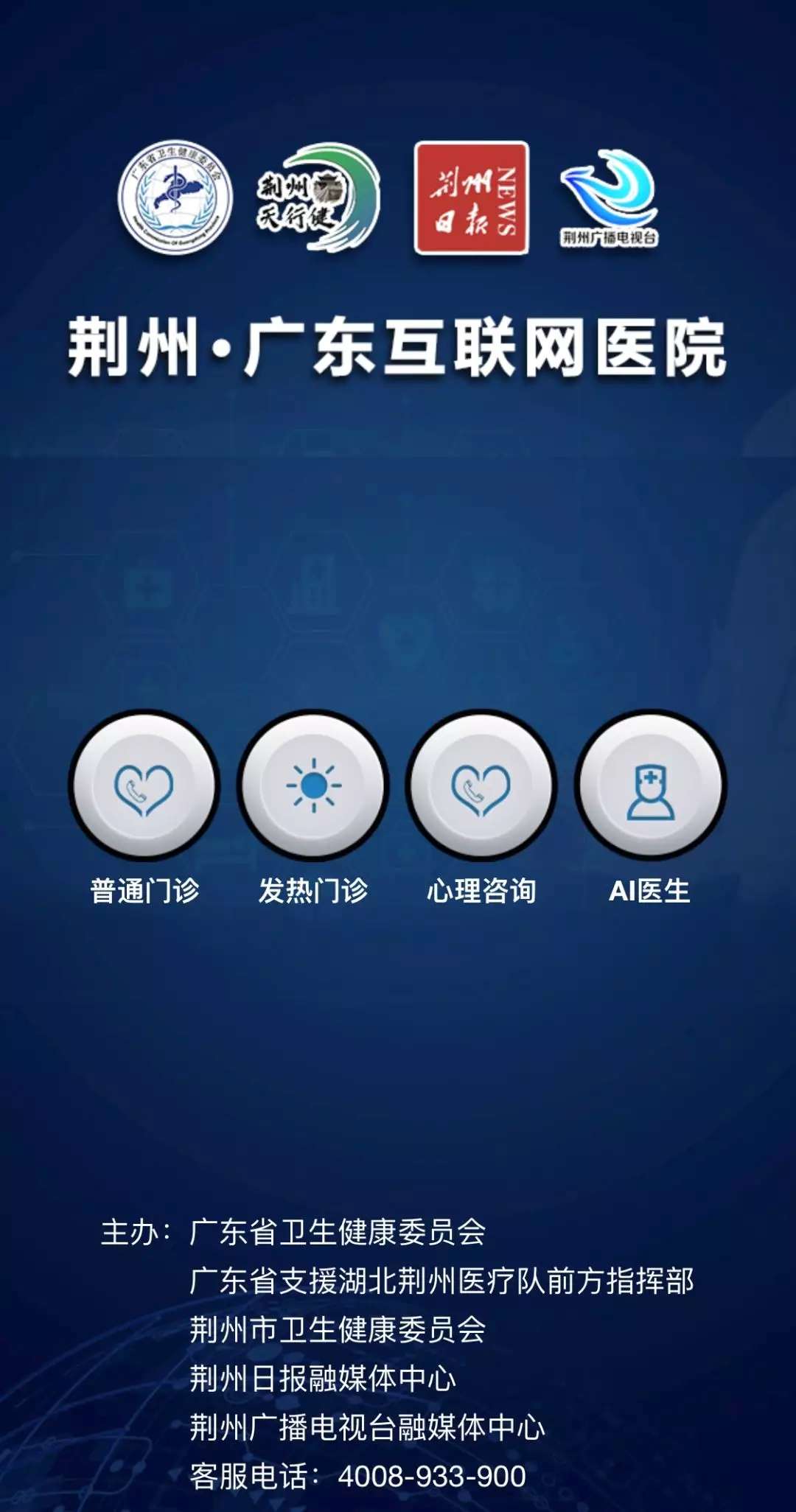This screenshot has height=1512, width=796.
Task: Open 心理咨询 psychological counseling
Action: tap(481, 786)
